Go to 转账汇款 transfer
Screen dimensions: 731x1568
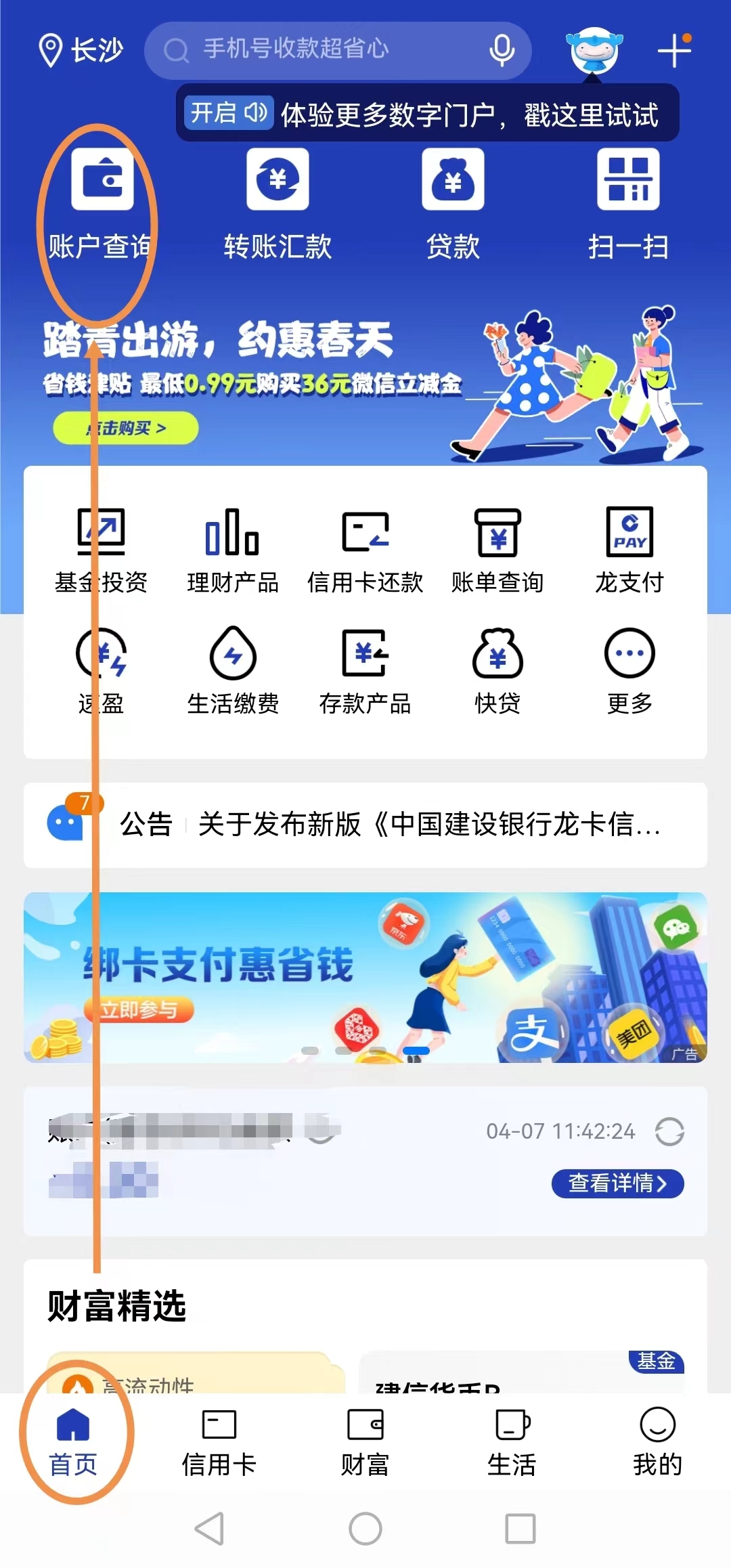pos(278,203)
